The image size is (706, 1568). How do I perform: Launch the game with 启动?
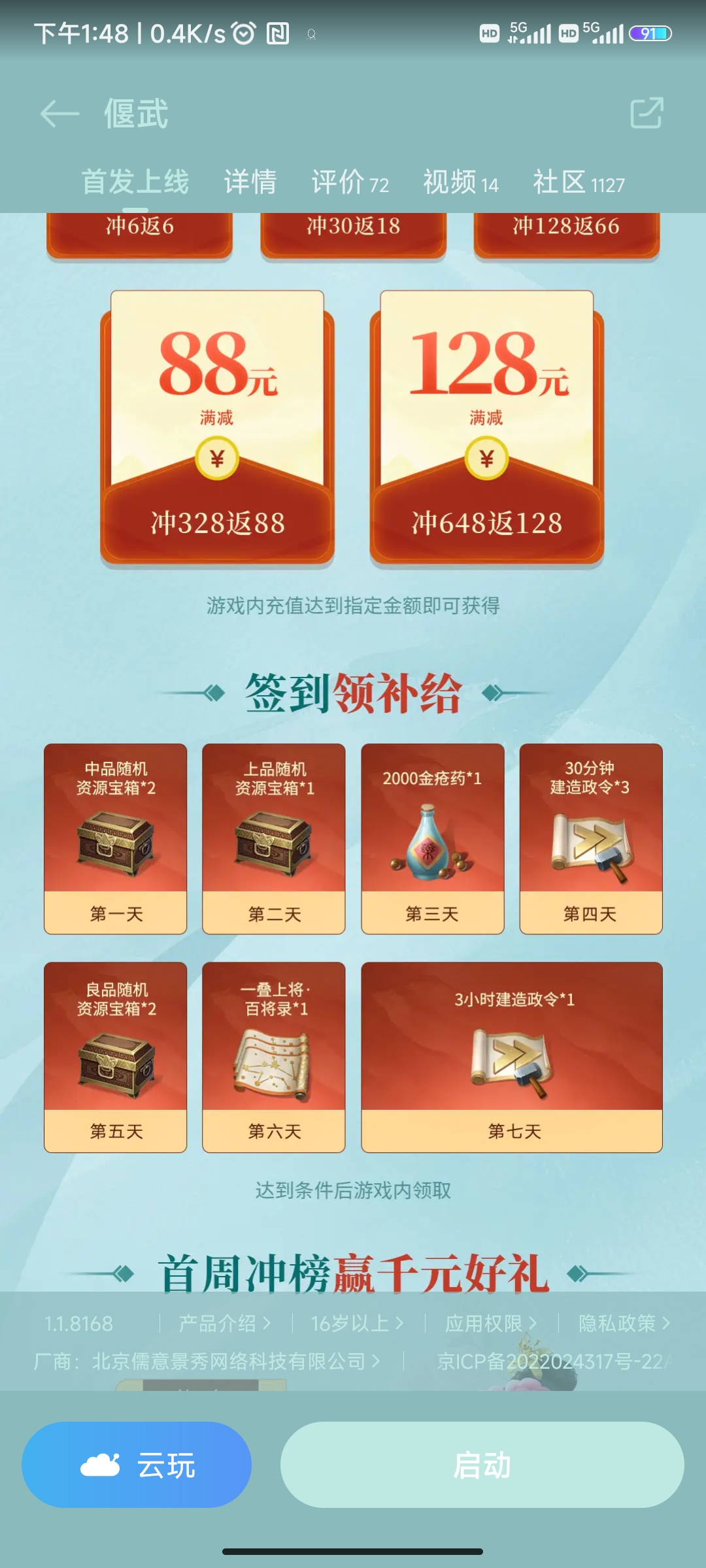pyautogui.click(x=482, y=1465)
